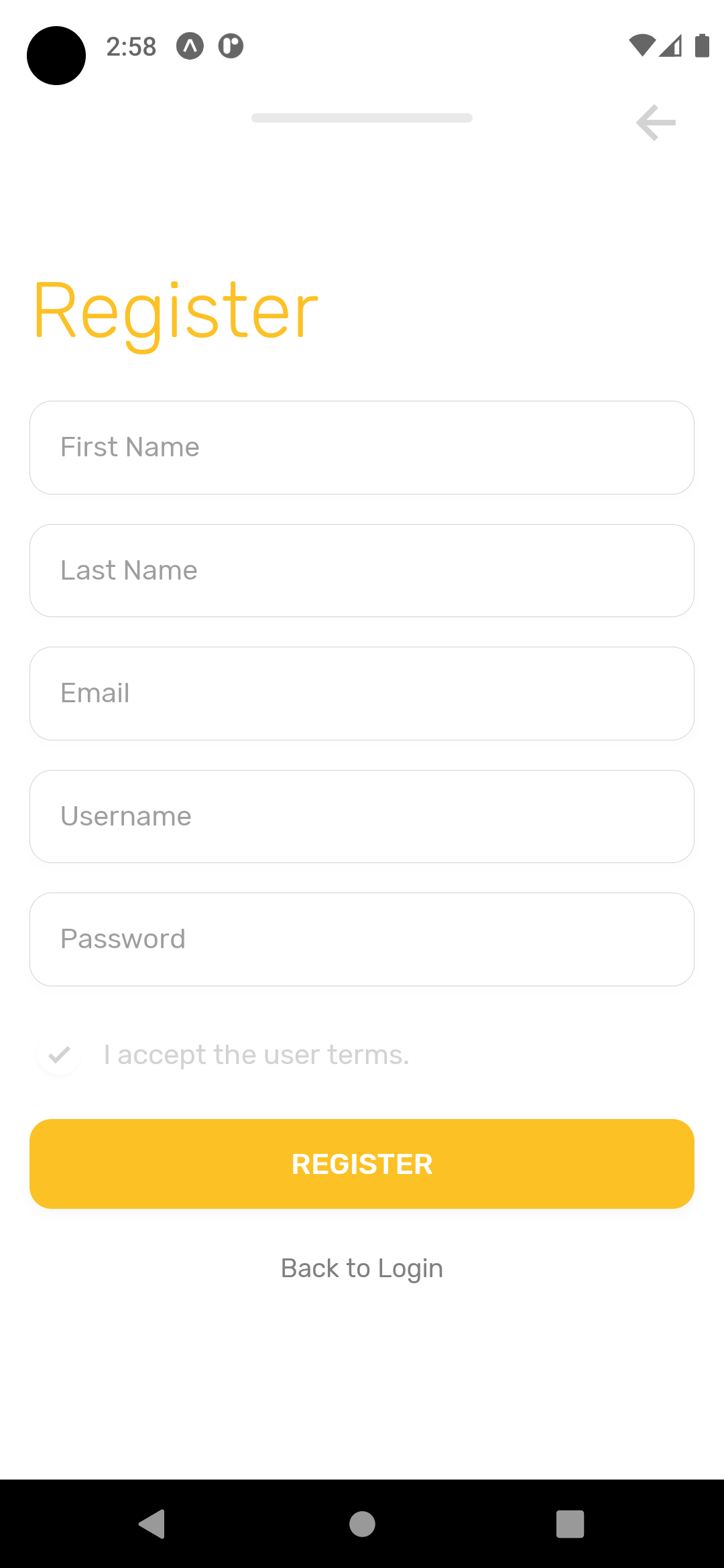Tap the second notification icon in status bar
This screenshot has height=1568, width=724.
(230, 46)
